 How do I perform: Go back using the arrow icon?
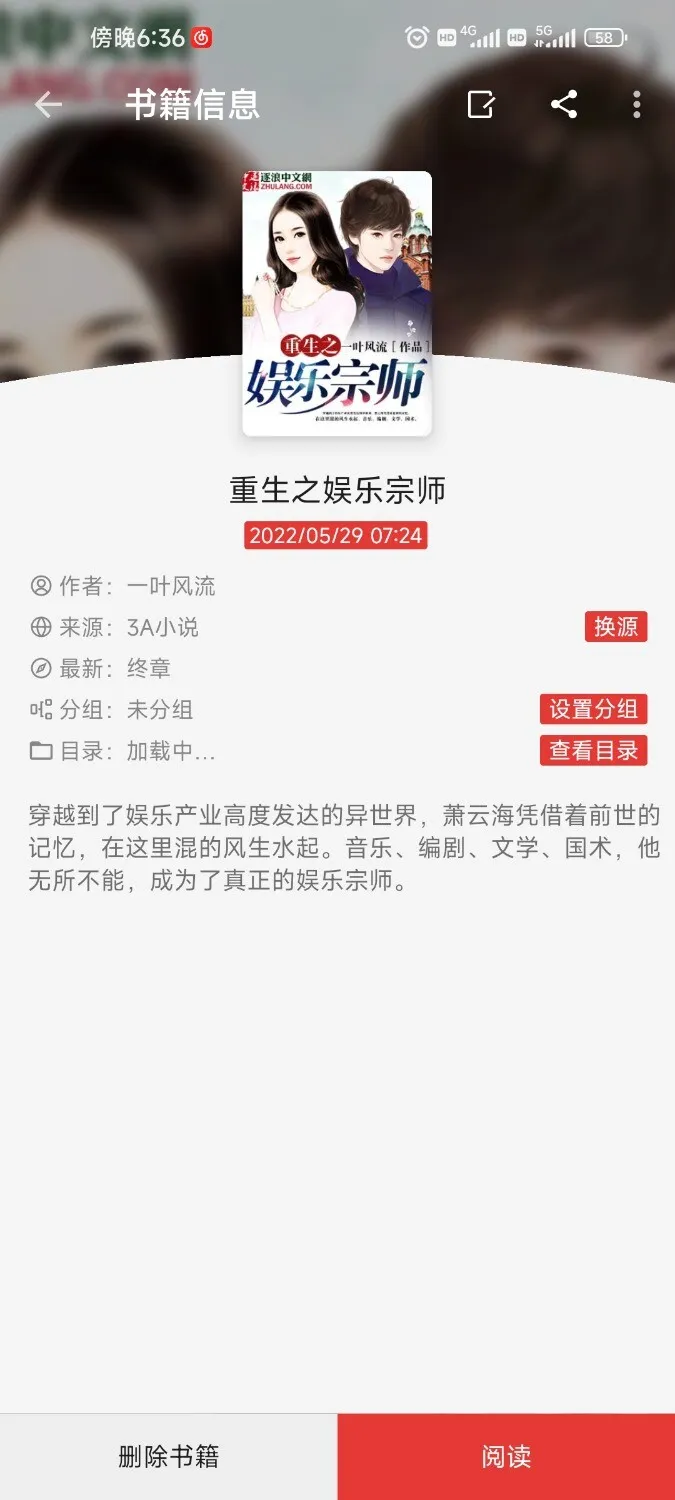click(x=48, y=105)
